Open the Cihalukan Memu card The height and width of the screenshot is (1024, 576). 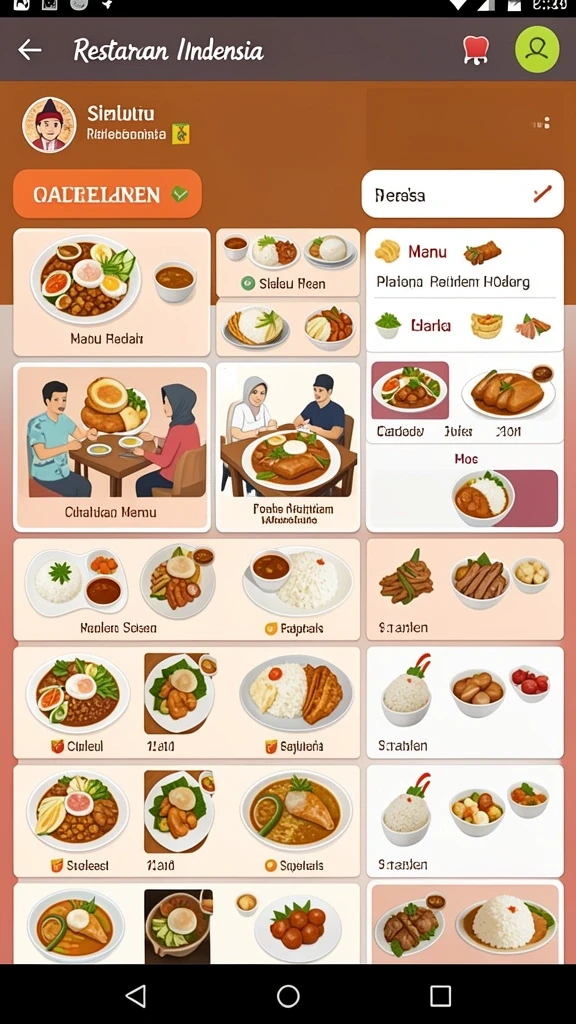111,447
